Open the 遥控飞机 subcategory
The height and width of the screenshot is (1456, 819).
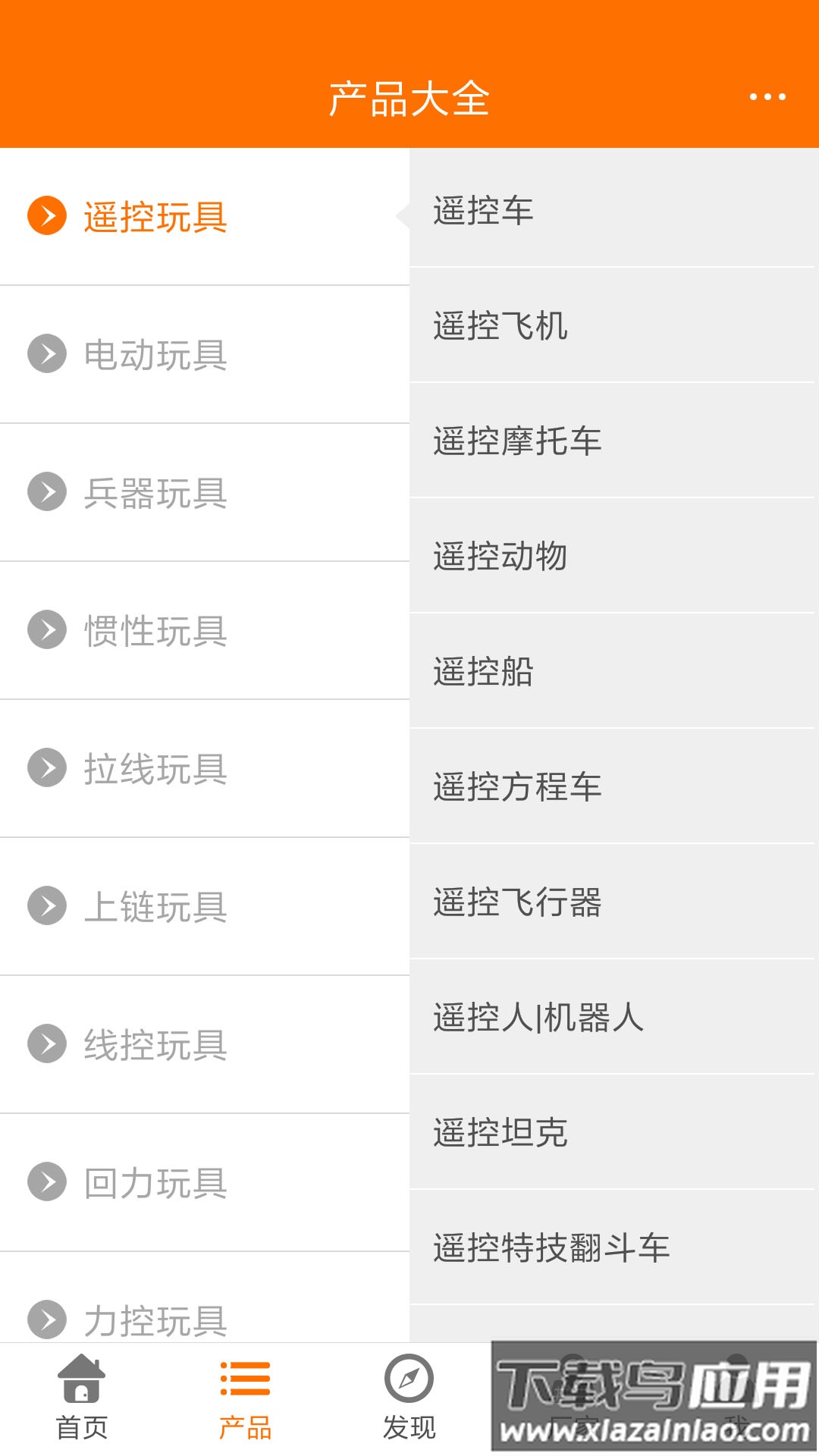coord(531,328)
